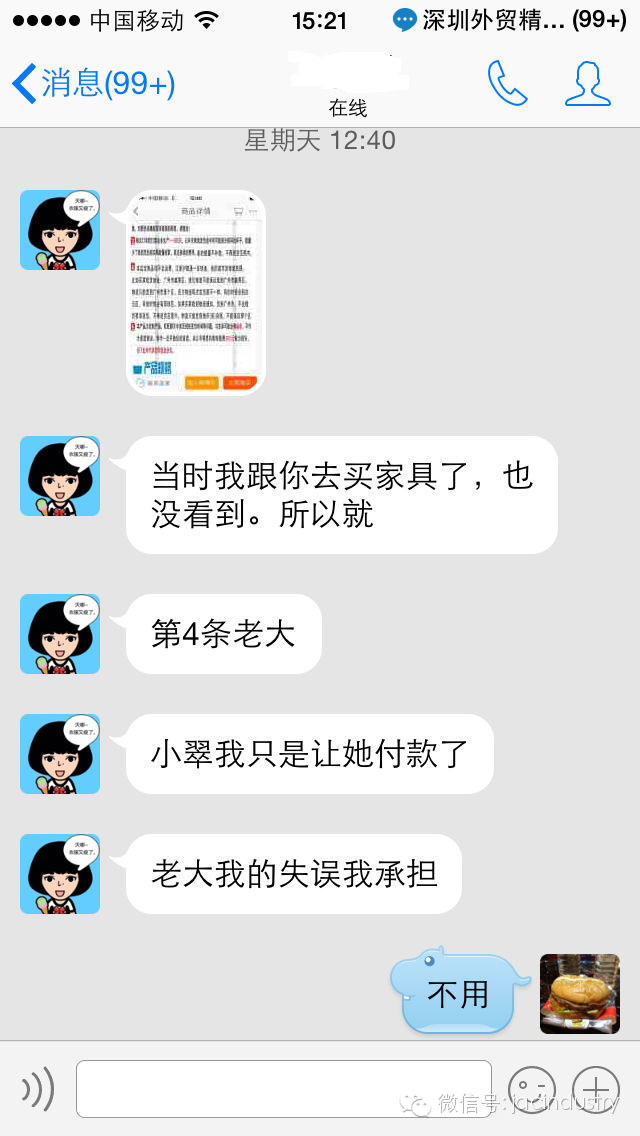Start a voice call with contact
The width and height of the screenshot is (640, 1136).
tap(507, 84)
